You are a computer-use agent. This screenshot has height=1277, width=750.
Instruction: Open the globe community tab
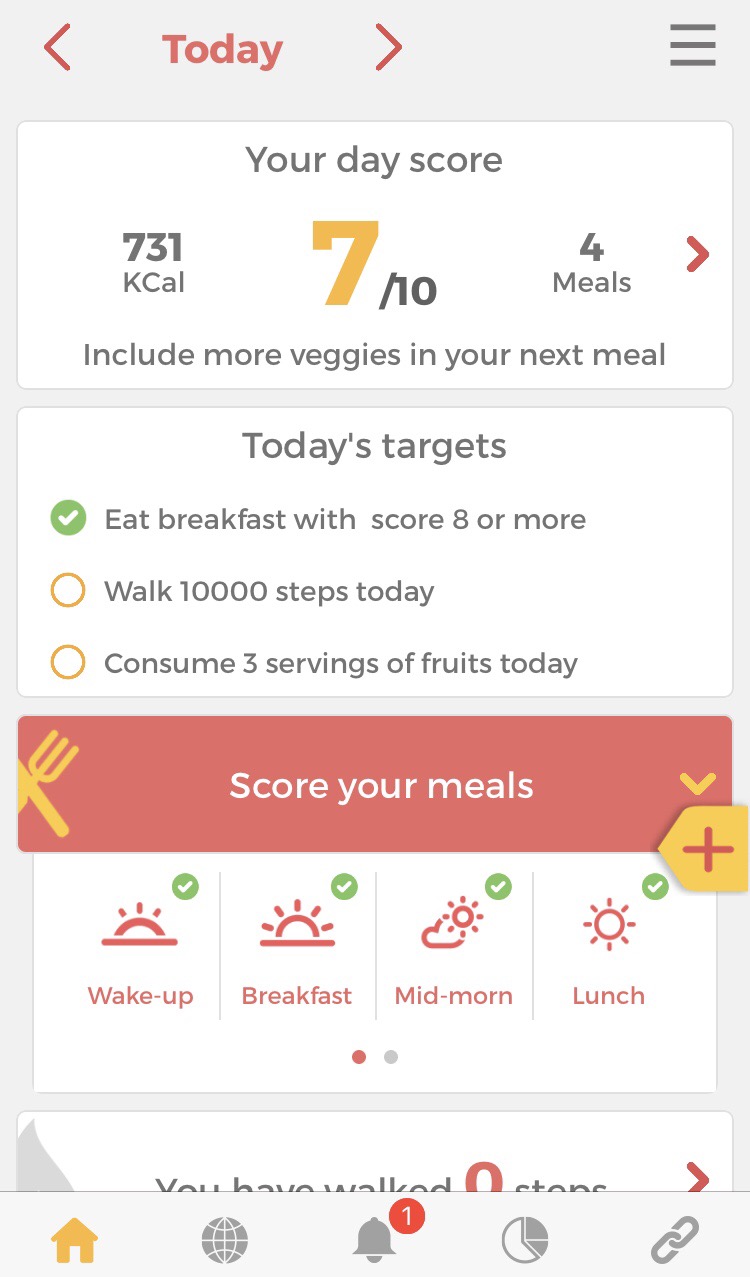(225, 1241)
